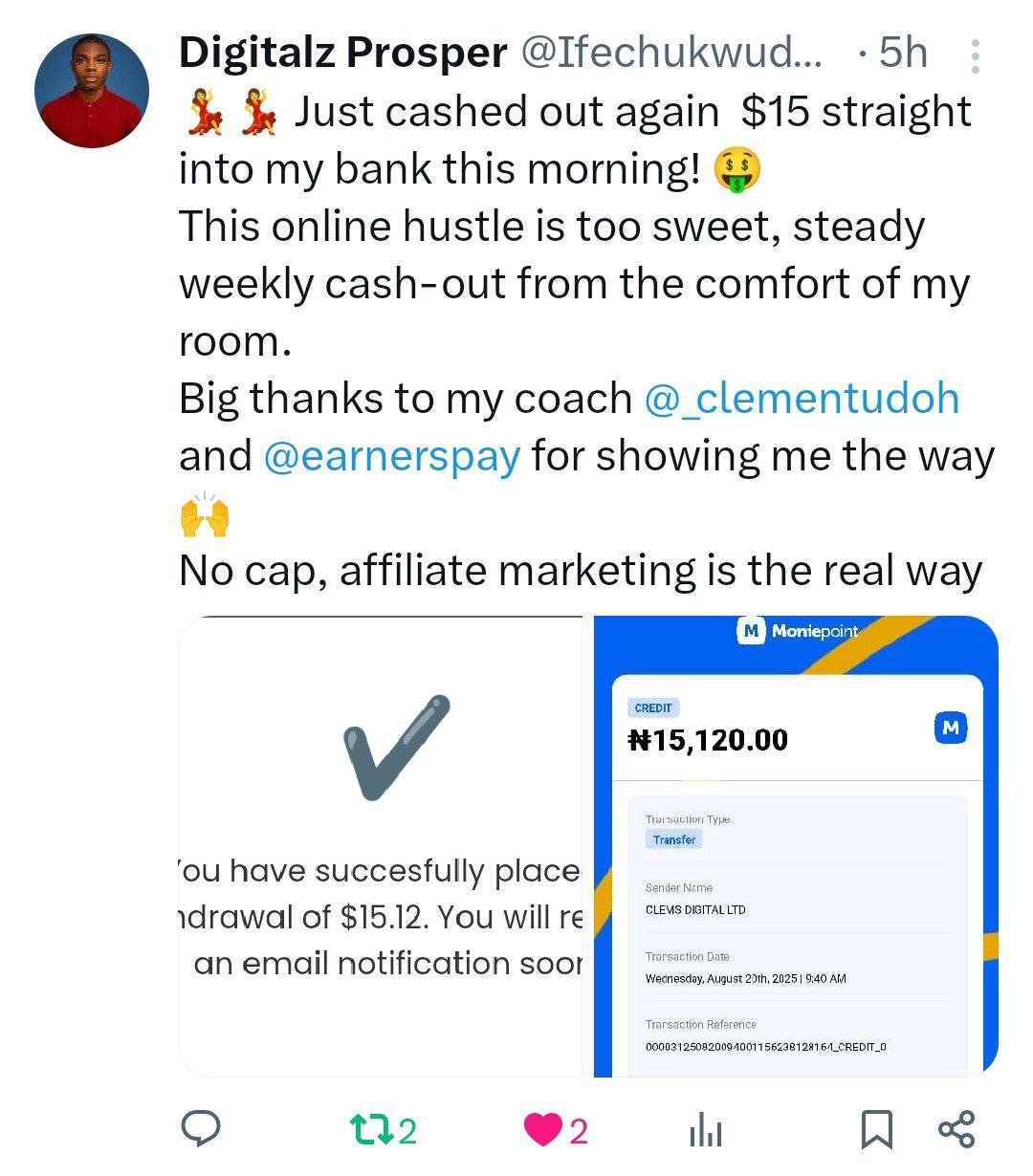The image size is (1033, 1176).
Task: Open the @_clementudoh mention link
Action: tap(802, 399)
